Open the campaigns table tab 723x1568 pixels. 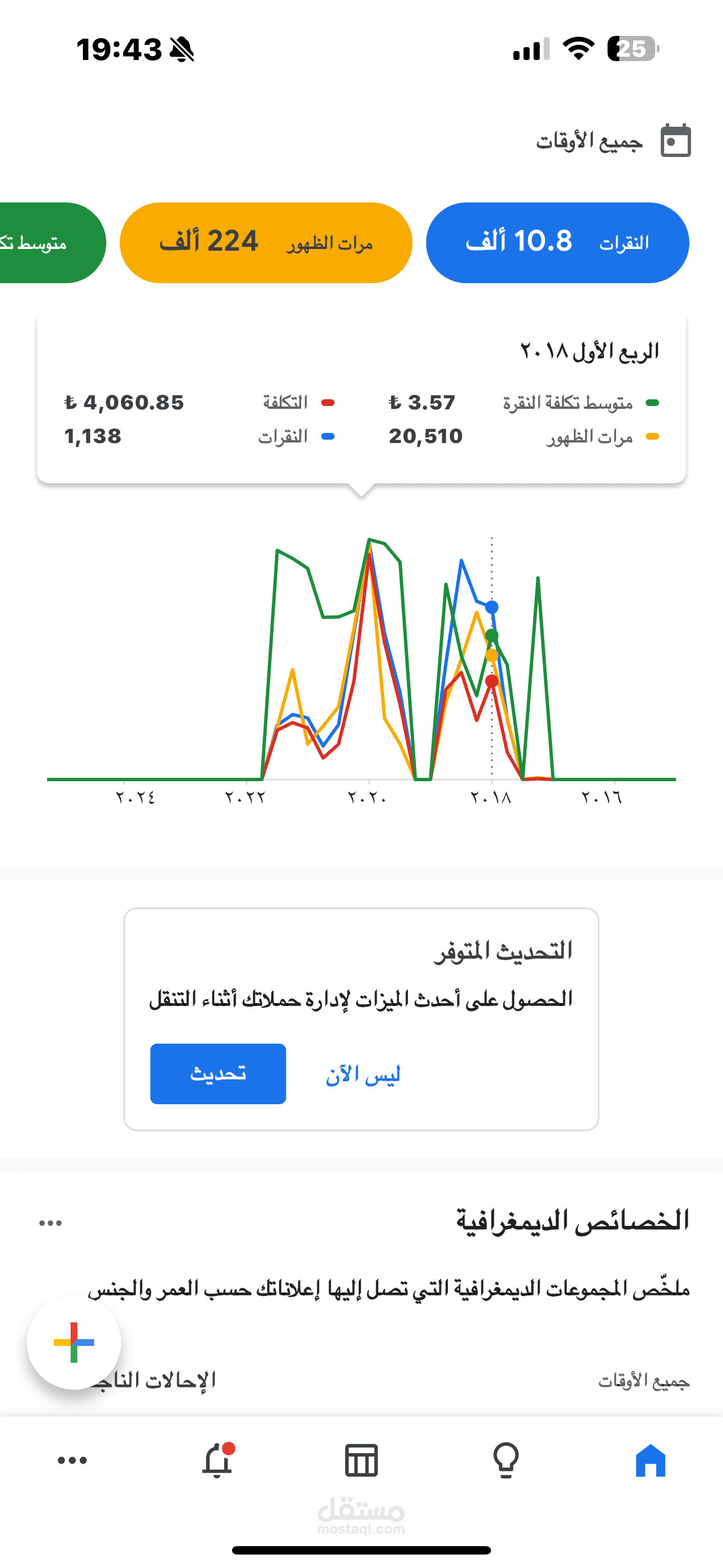point(361,1460)
